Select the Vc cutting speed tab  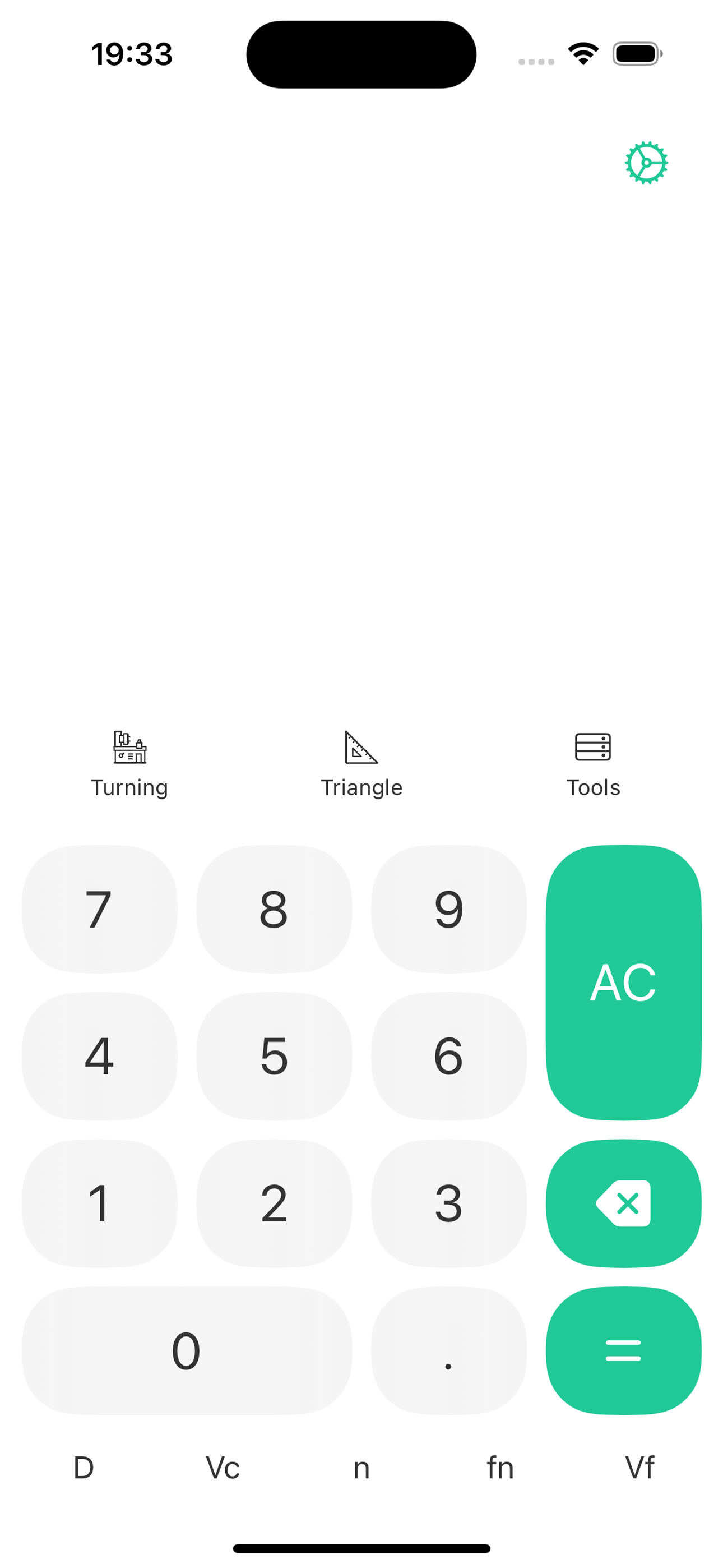223,1467
